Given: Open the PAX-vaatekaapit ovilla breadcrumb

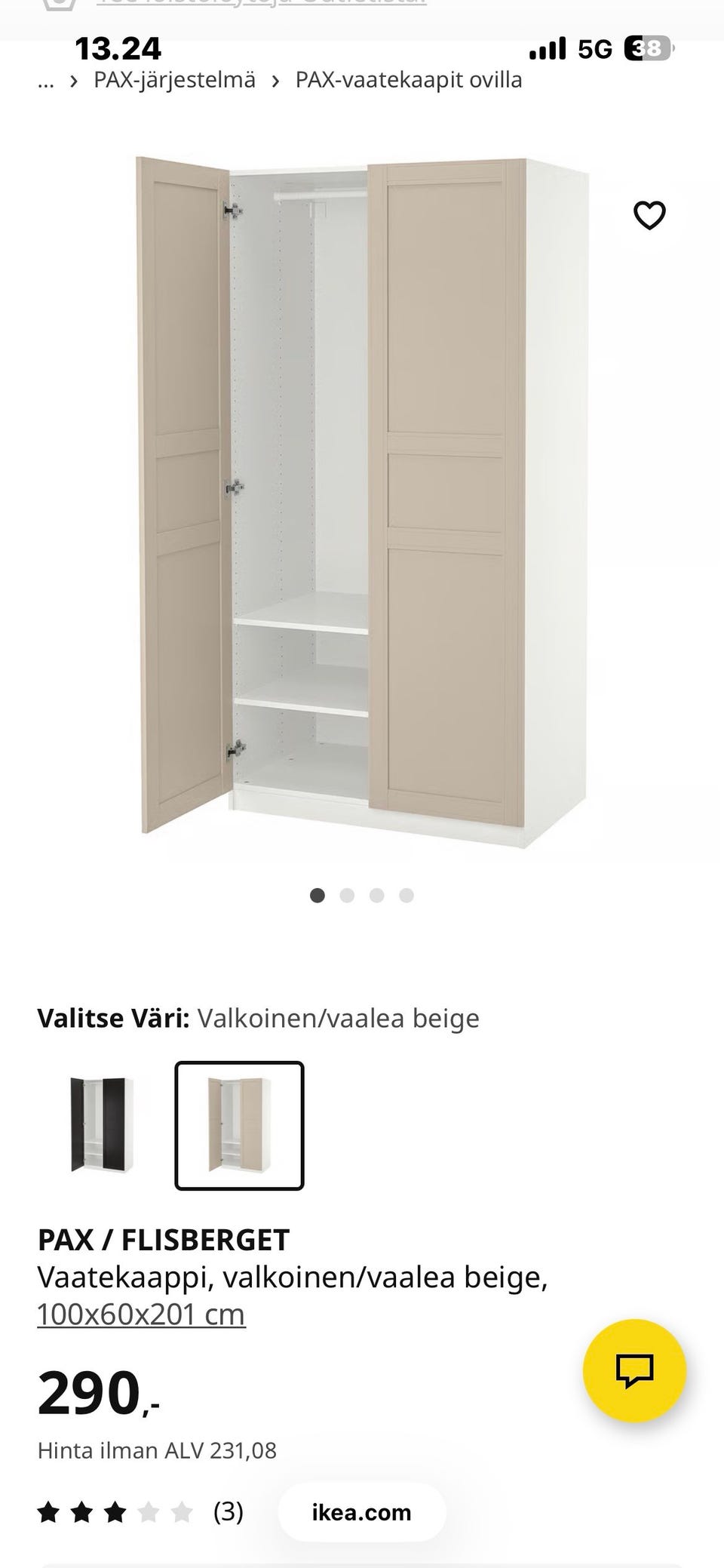Looking at the screenshot, I should [x=408, y=79].
